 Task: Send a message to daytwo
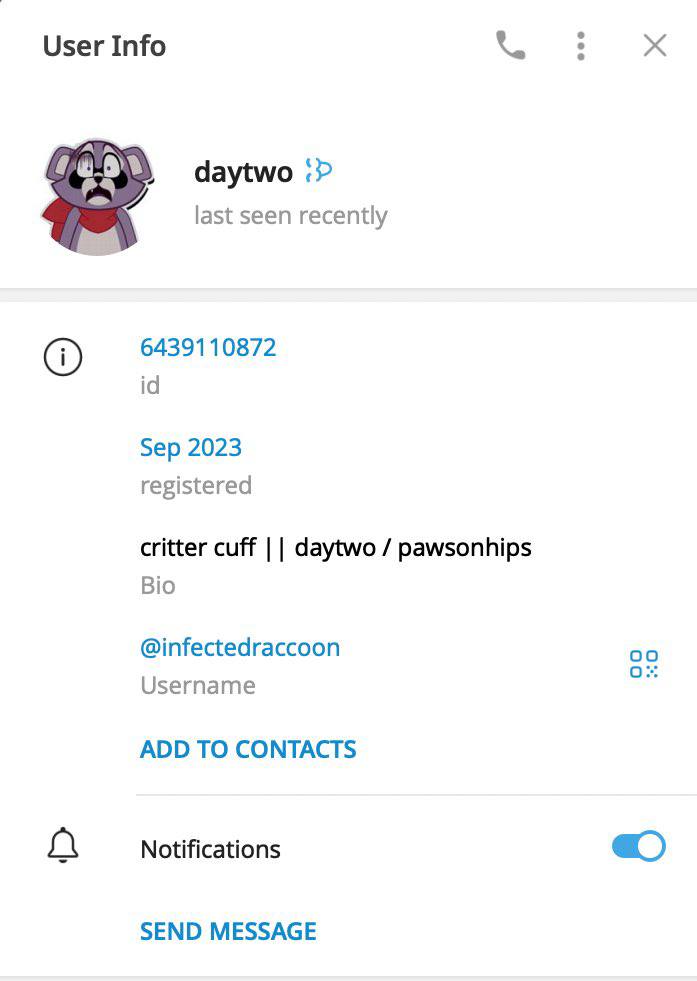click(228, 931)
